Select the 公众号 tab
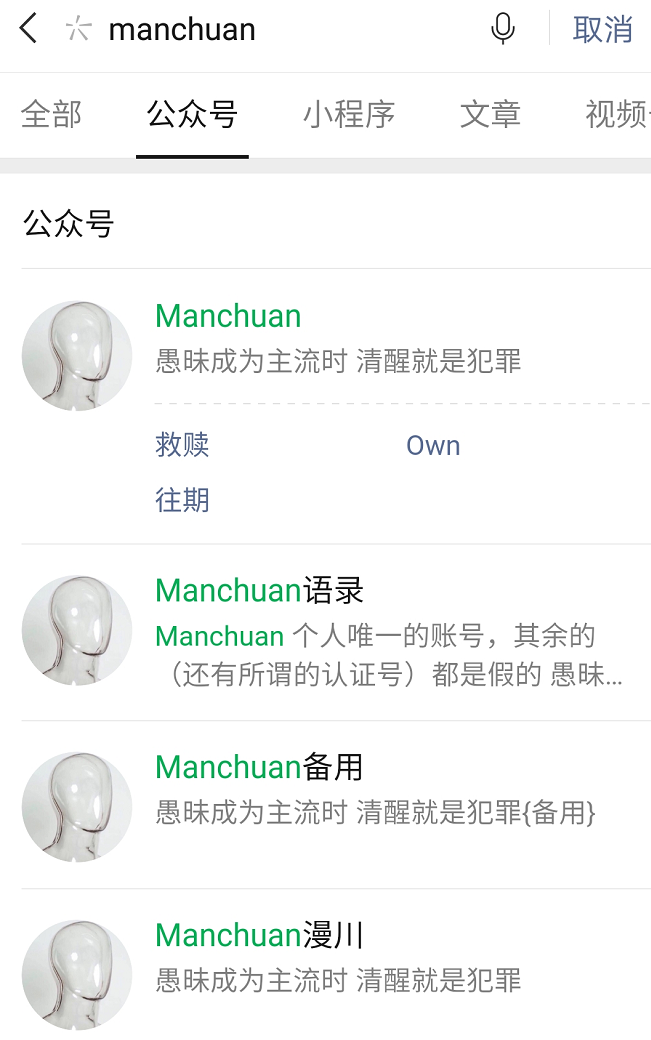The height and width of the screenshot is (1040, 651). pos(192,115)
